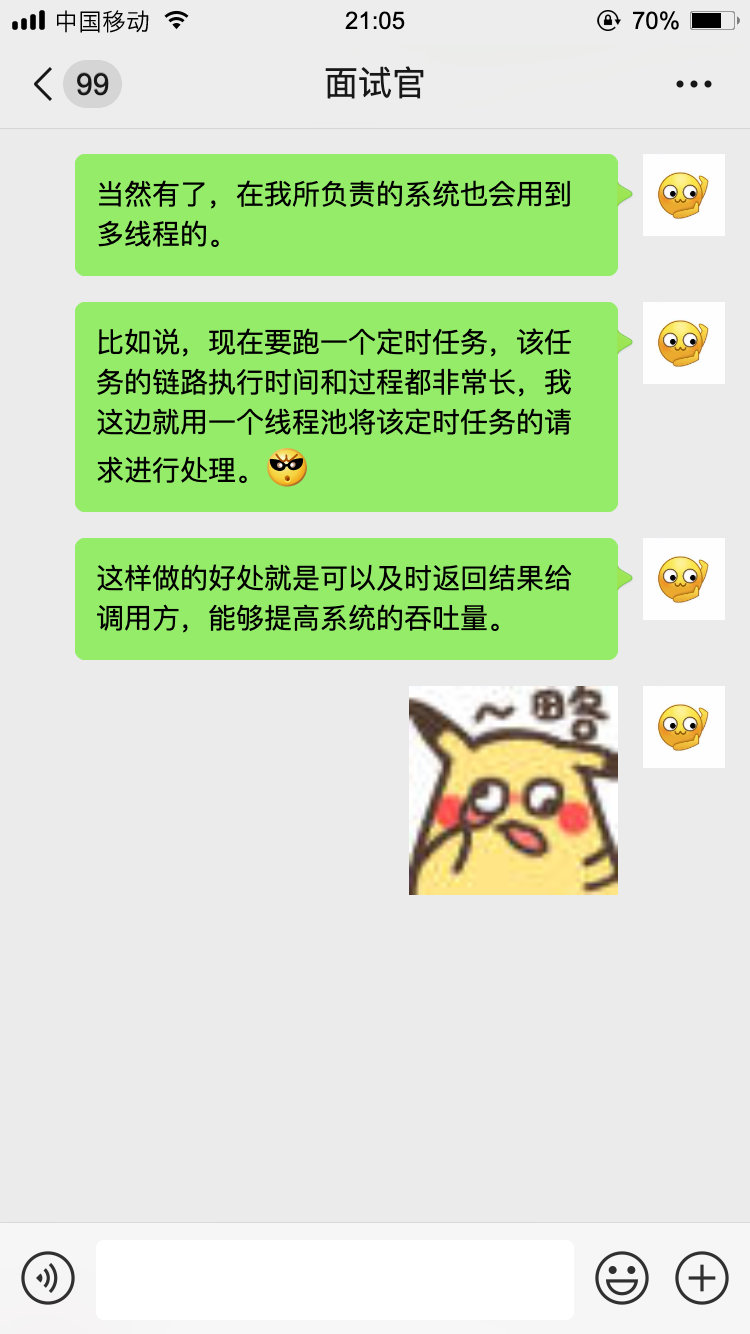The width and height of the screenshot is (750, 1334).
Task: Open the Pikachu sticker message
Action: 513,790
